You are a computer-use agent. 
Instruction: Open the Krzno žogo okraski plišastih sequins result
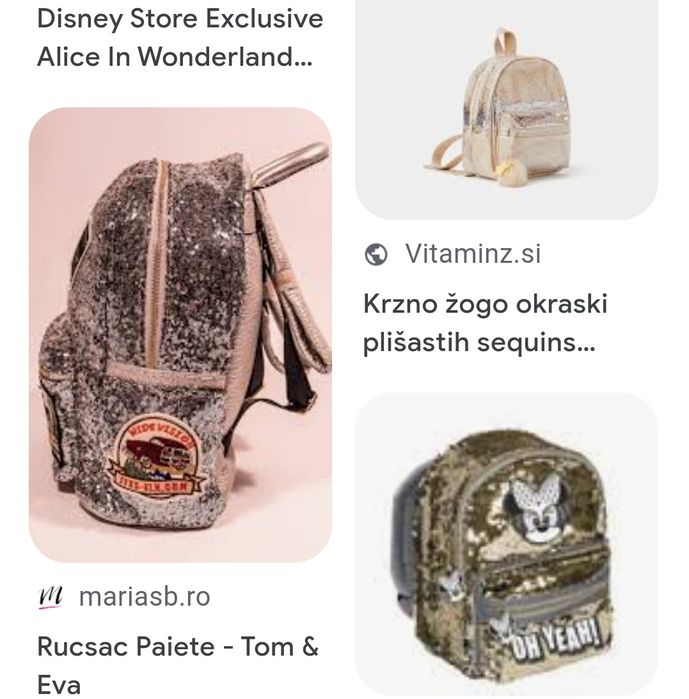486,323
